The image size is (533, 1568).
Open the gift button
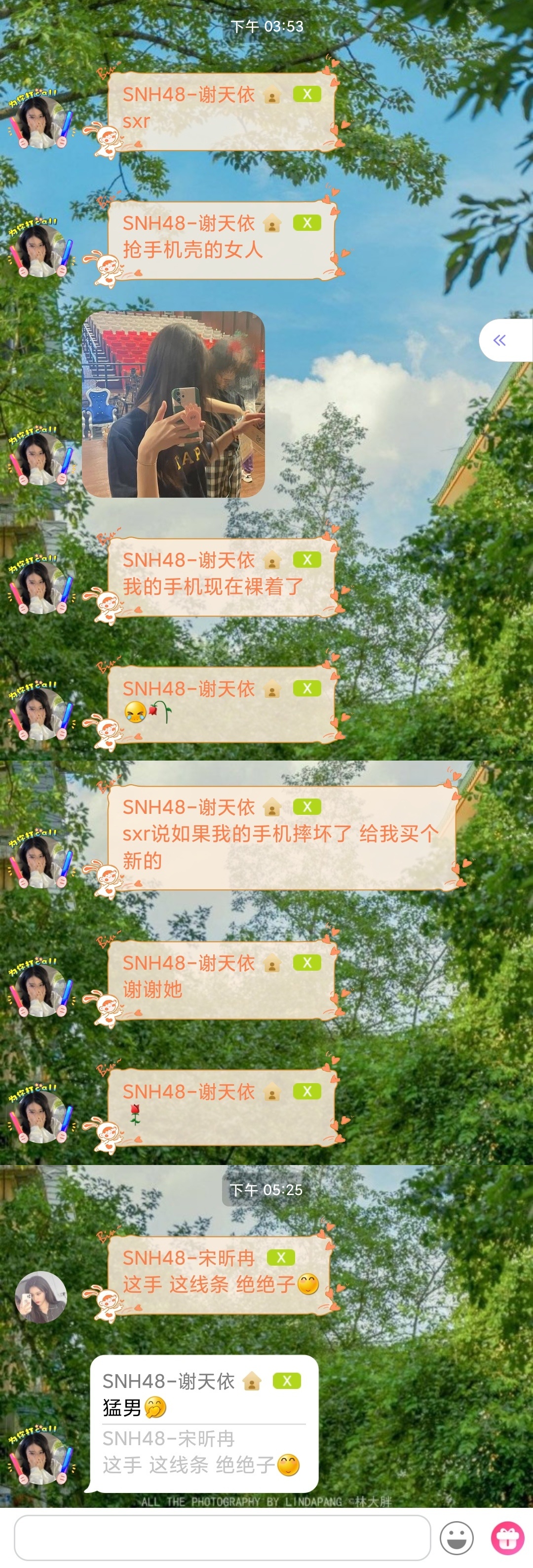pos(507,1537)
